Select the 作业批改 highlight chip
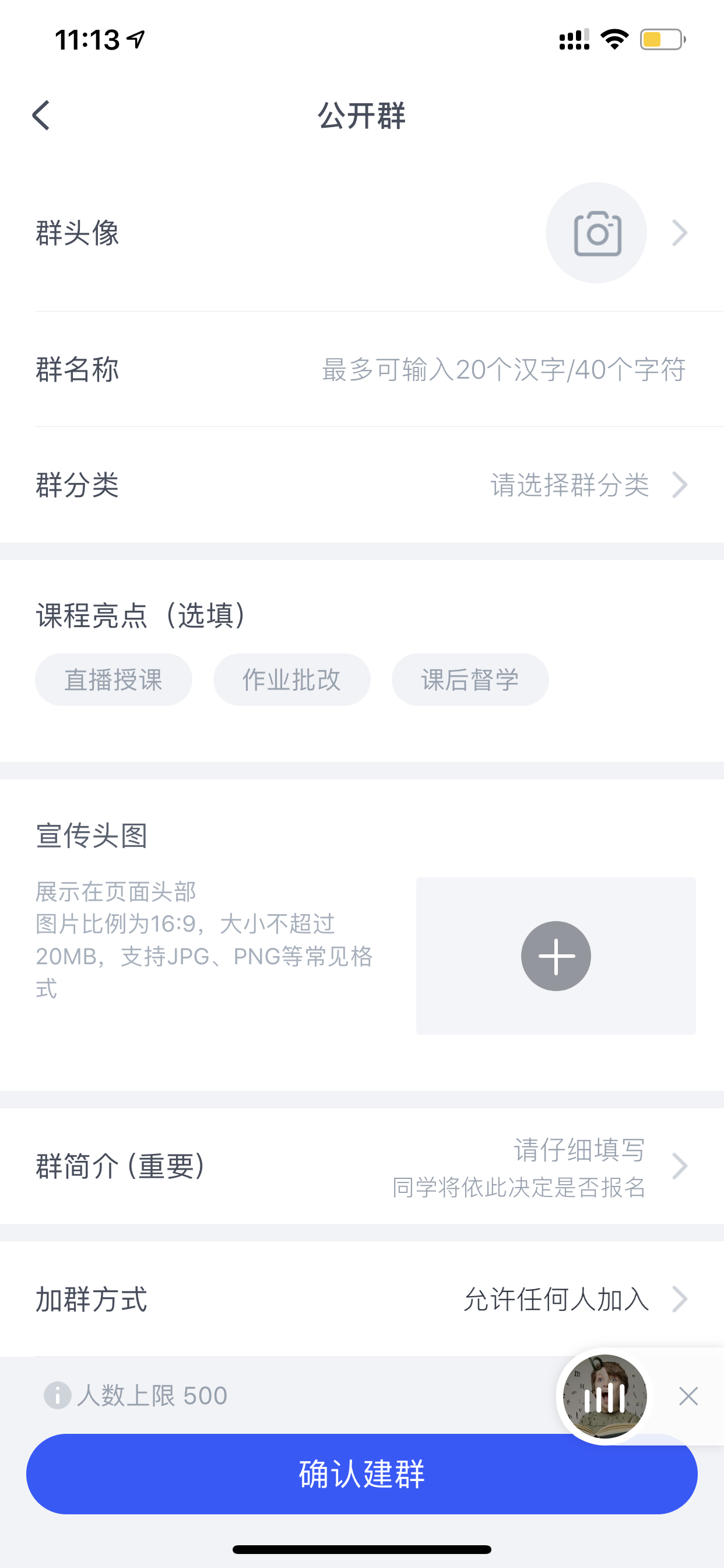The height and width of the screenshot is (1568, 724). point(292,680)
